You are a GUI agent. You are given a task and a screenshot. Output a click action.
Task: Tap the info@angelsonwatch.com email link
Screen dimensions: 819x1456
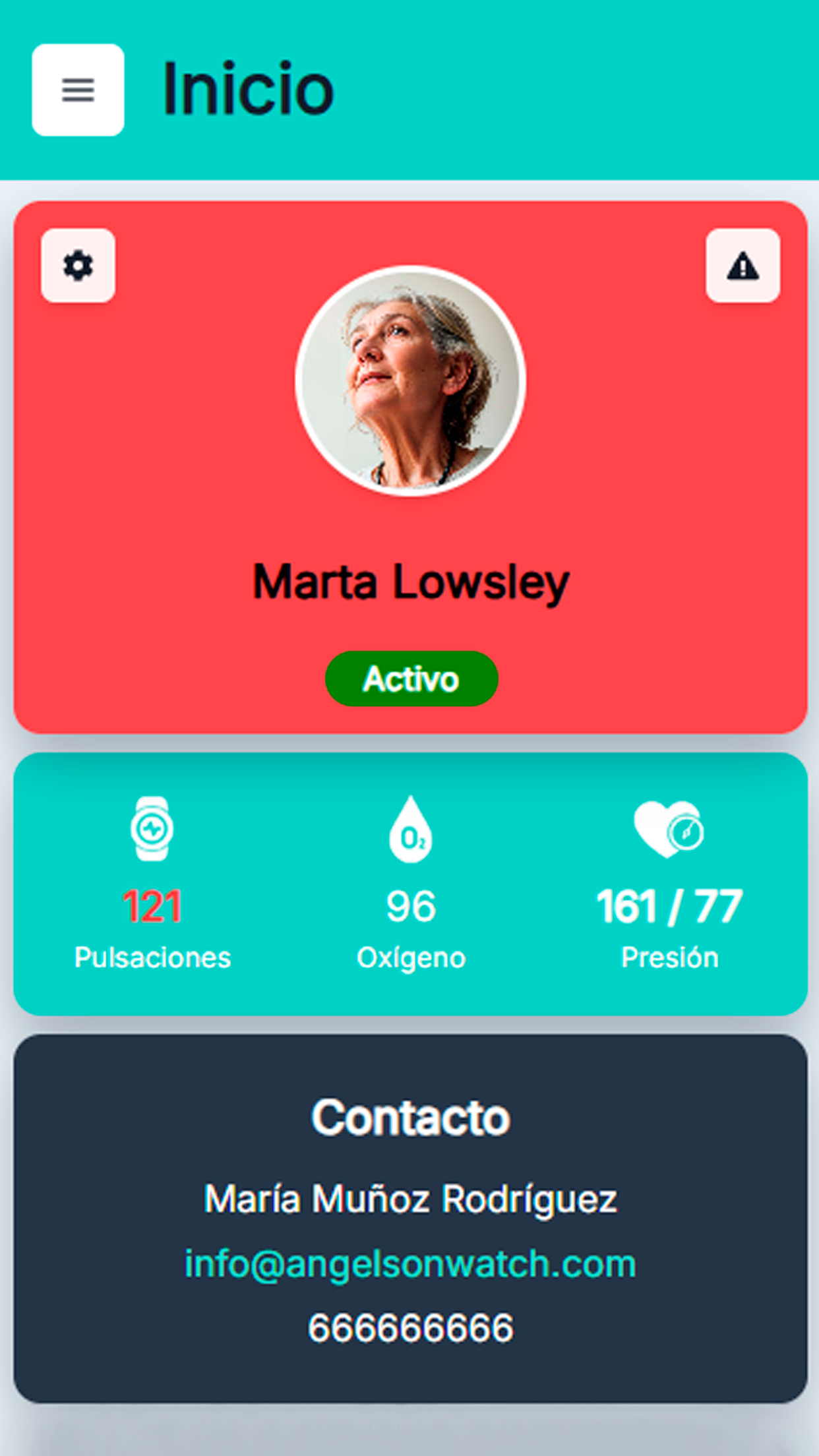(x=410, y=1264)
